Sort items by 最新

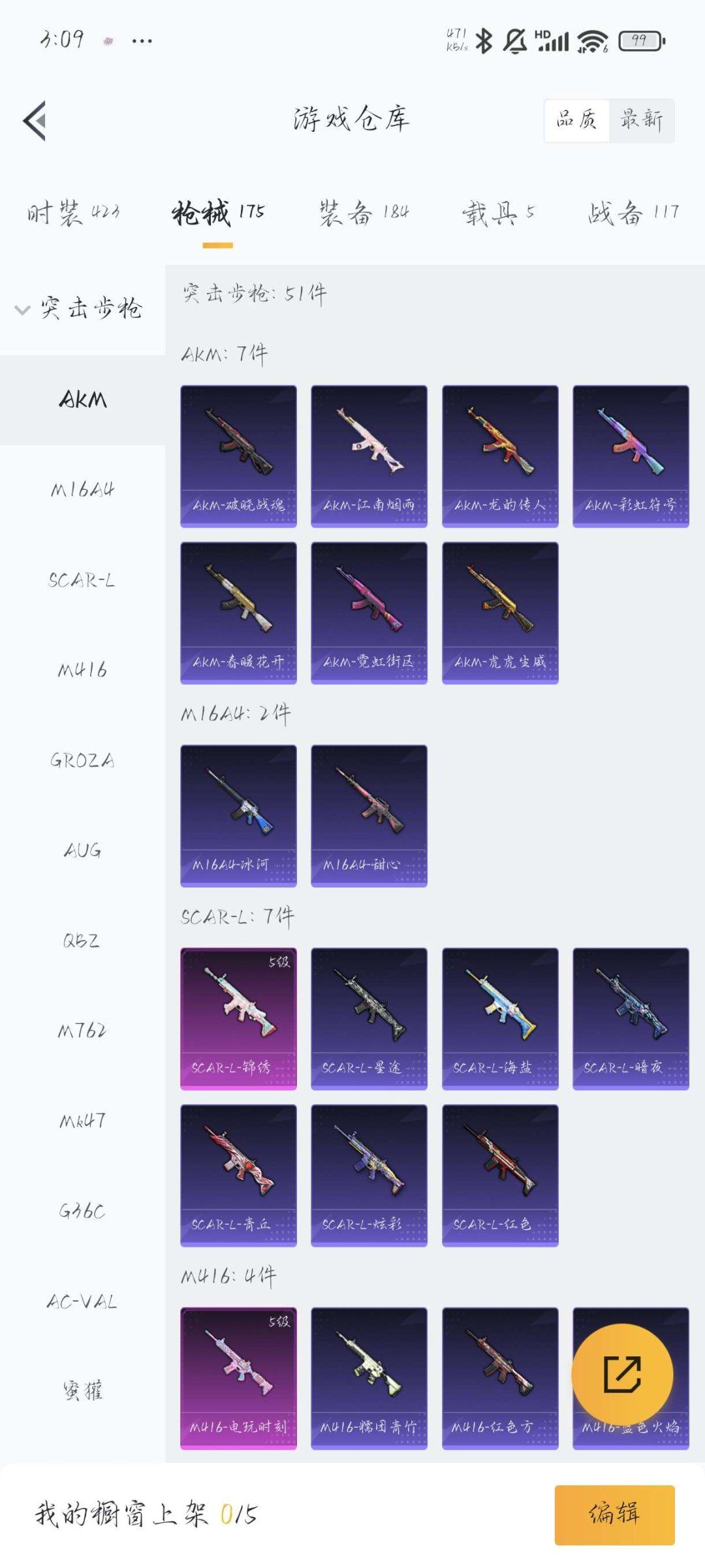click(x=641, y=121)
